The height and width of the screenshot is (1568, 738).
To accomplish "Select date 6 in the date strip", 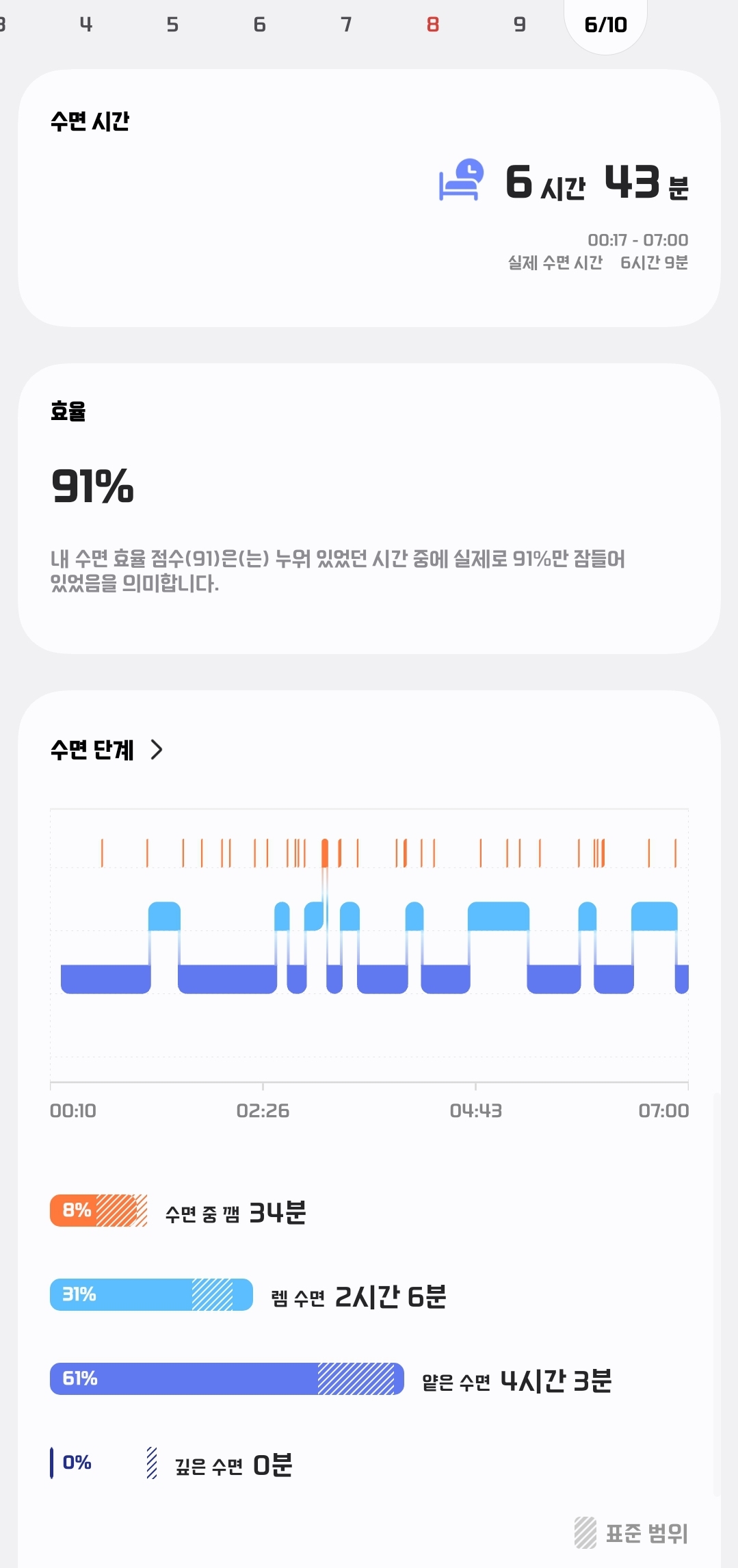I will (x=259, y=25).
